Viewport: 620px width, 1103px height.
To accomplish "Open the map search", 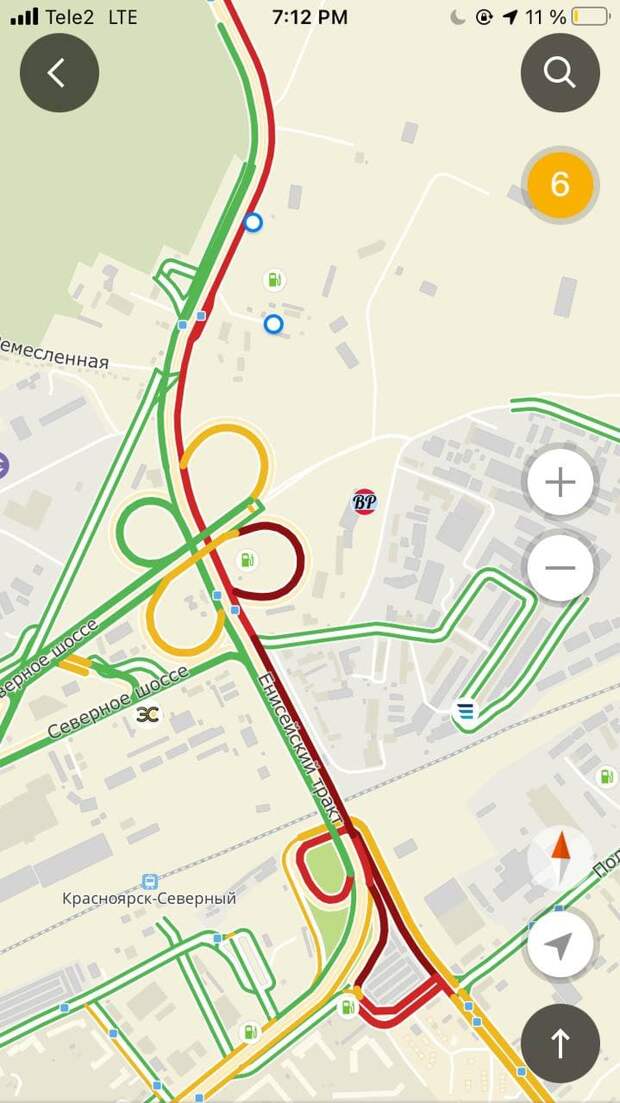I will [560, 73].
